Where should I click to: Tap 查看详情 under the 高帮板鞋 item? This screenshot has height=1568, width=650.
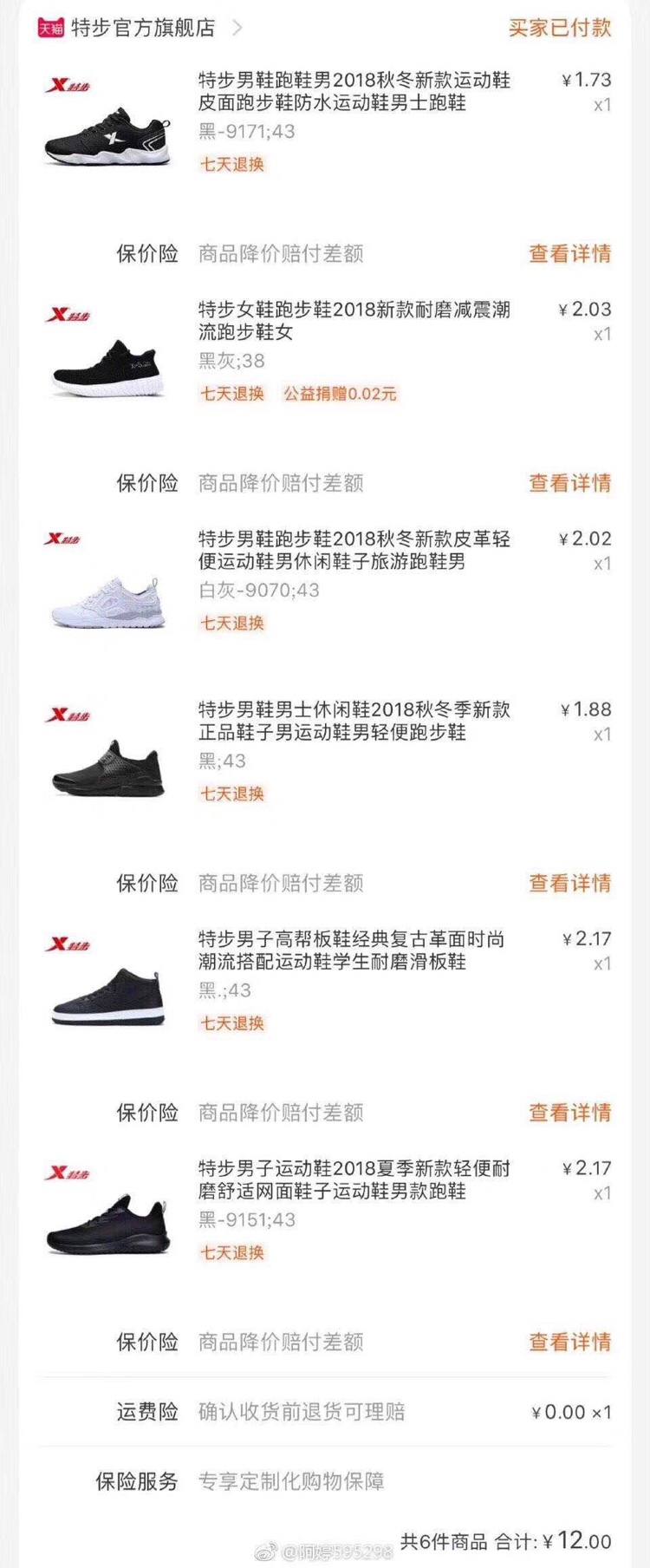pyautogui.click(x=569, y=1113)
